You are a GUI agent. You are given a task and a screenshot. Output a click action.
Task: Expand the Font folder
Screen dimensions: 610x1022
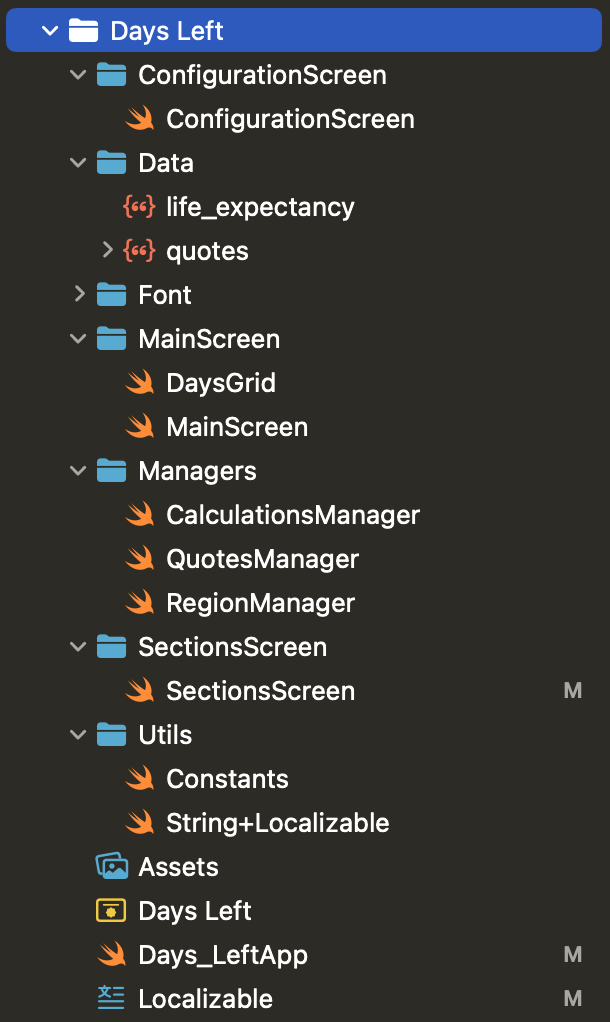80,295
